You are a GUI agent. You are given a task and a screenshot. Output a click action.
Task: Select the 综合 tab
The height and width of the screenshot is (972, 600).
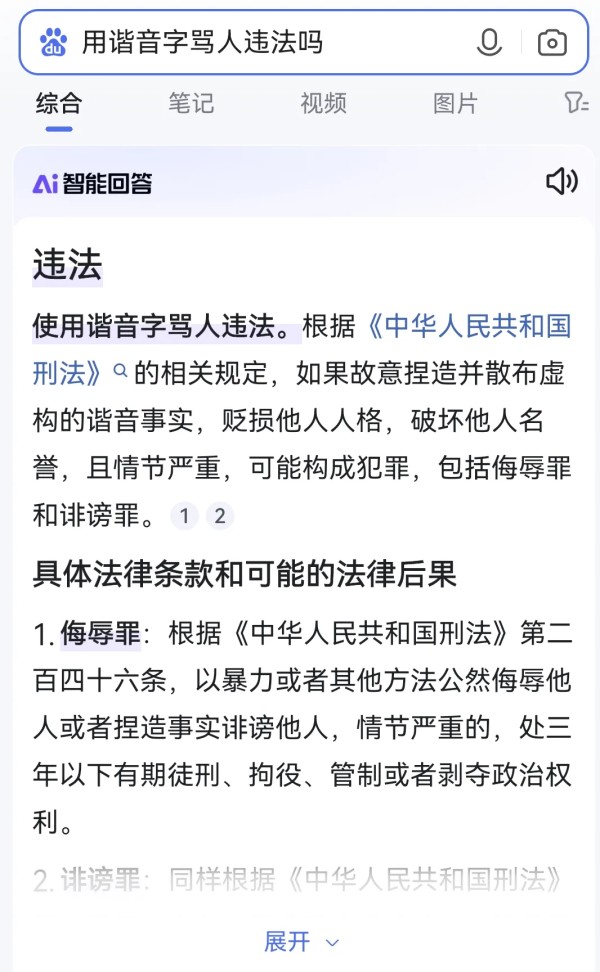[59, 103]
